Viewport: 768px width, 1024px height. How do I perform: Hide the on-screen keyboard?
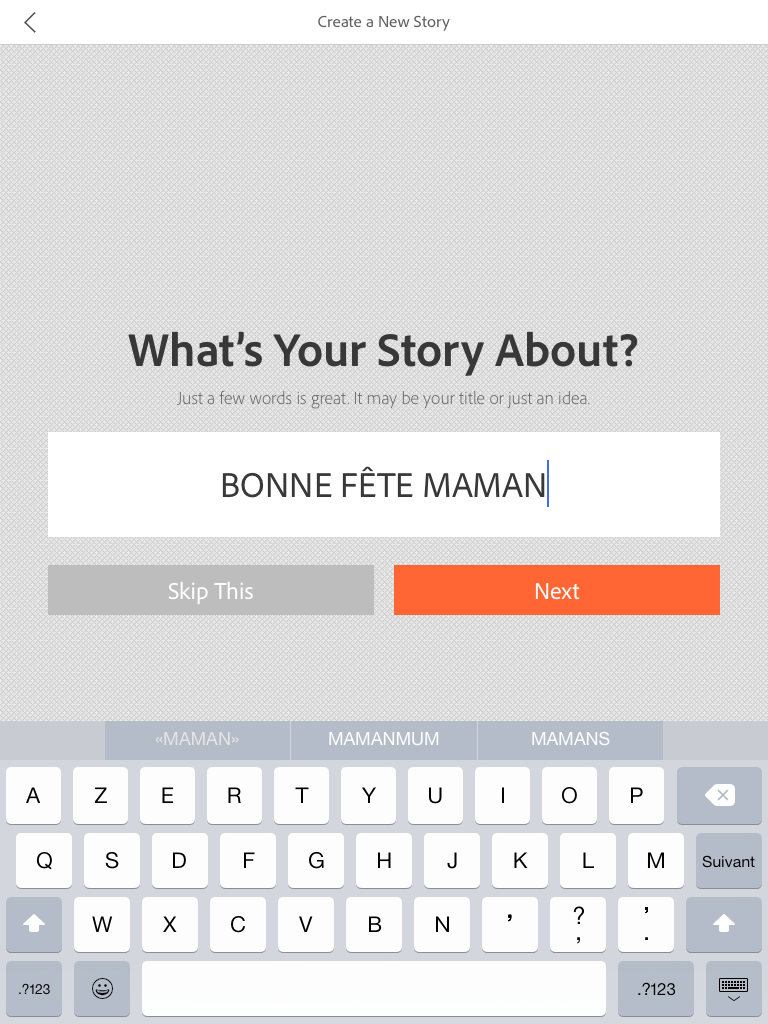click(733, 989)
